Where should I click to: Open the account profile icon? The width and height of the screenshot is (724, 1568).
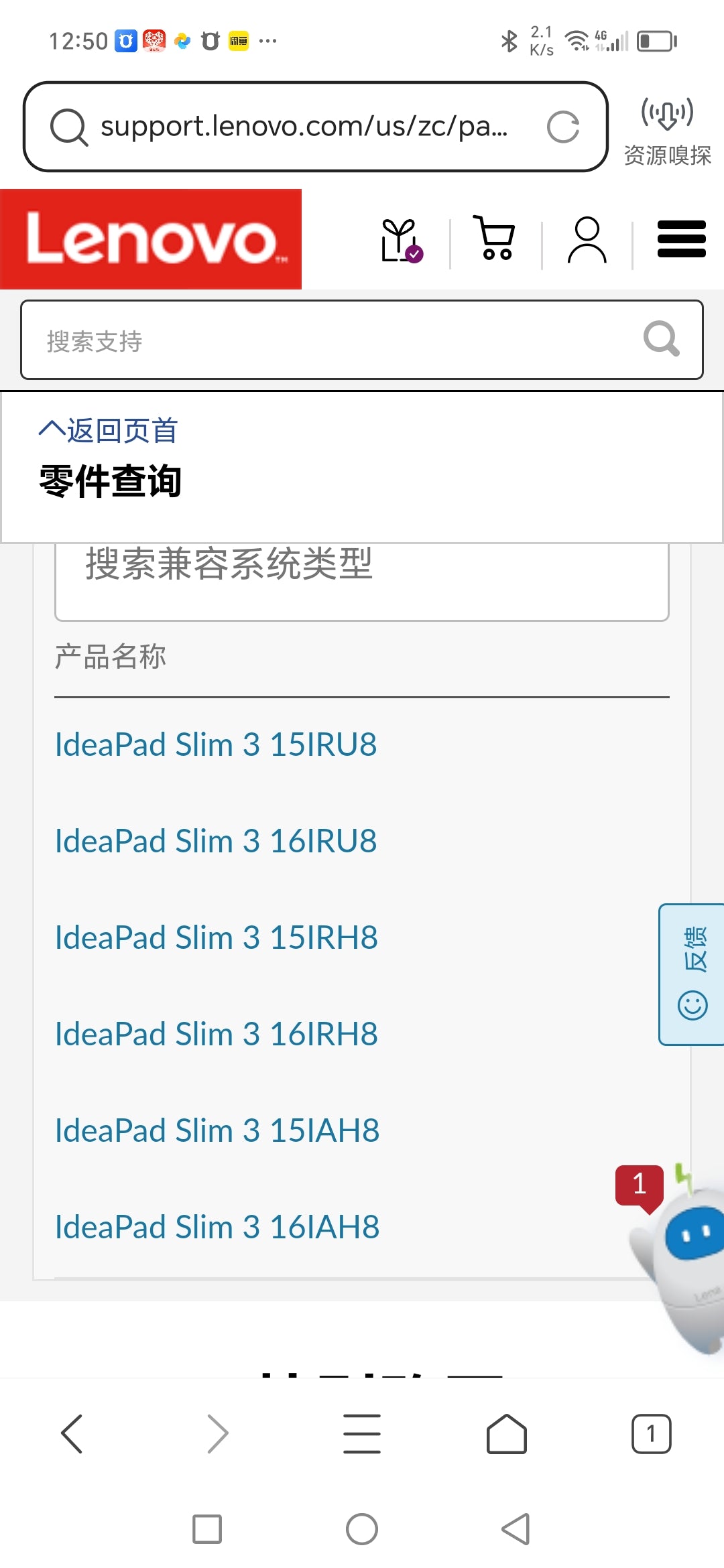pyautogui.click(x=587, y=239)
